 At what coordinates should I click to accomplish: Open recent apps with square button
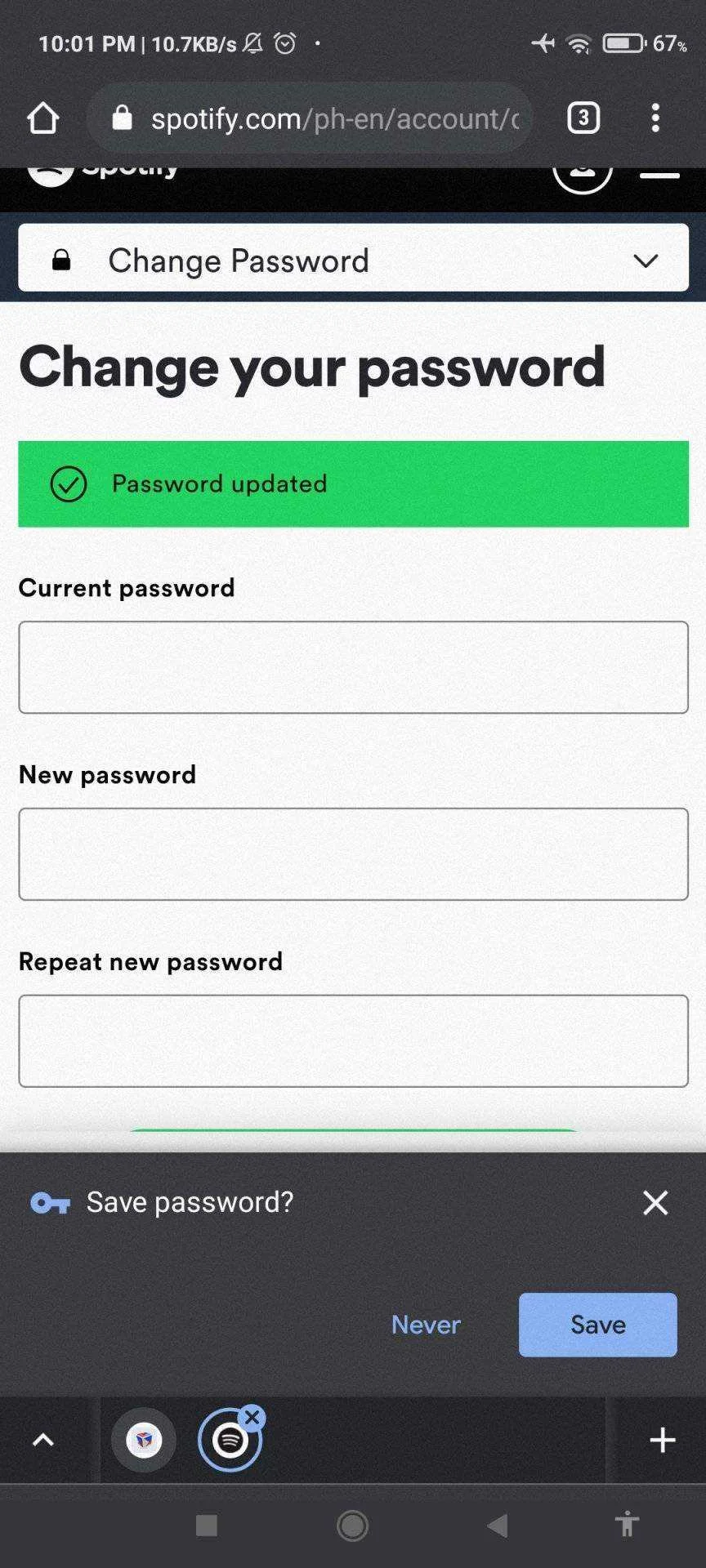[x=207, y=1525]
